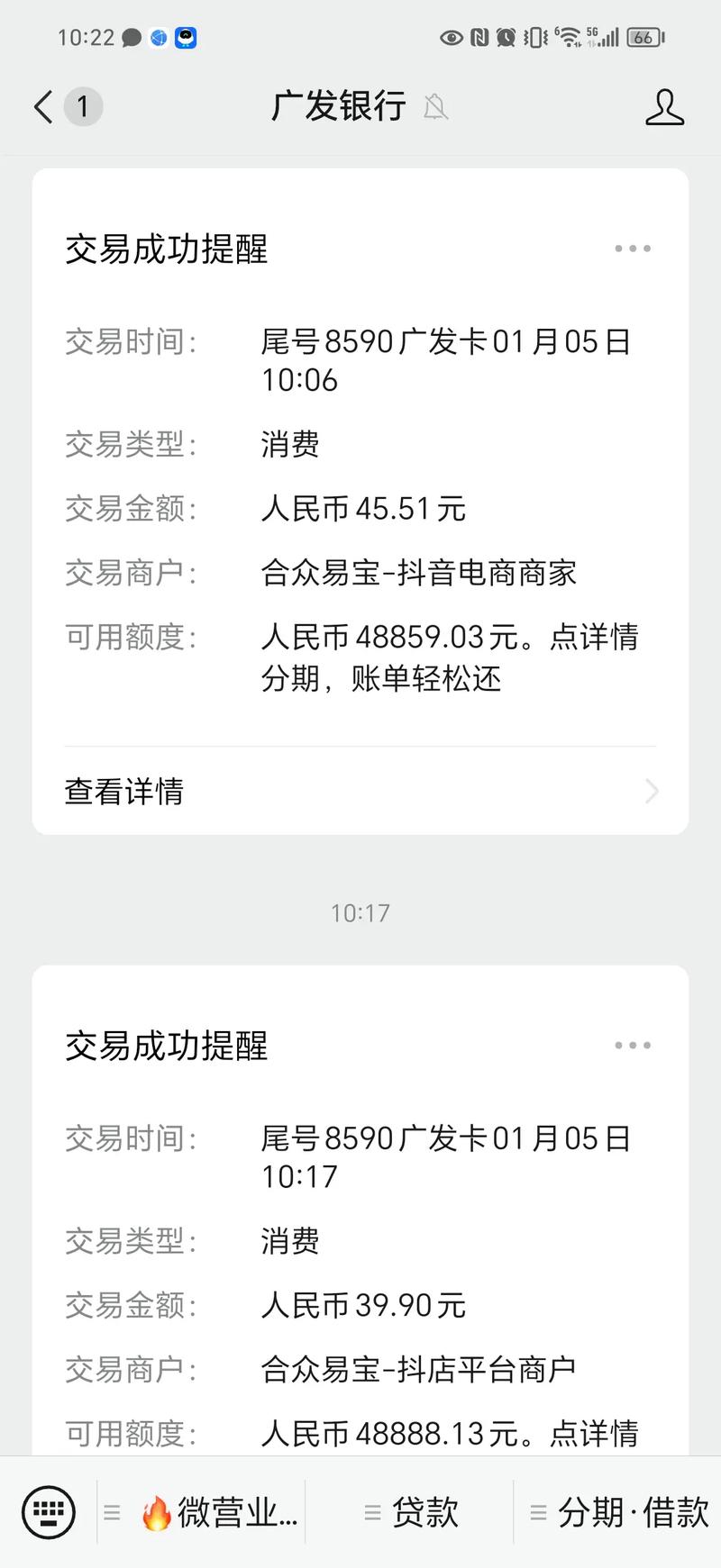This screenshot has height=1568, width=721.
Task: Open the profile icon at top right
Action: pyautogui.click(x=665, y=106)
